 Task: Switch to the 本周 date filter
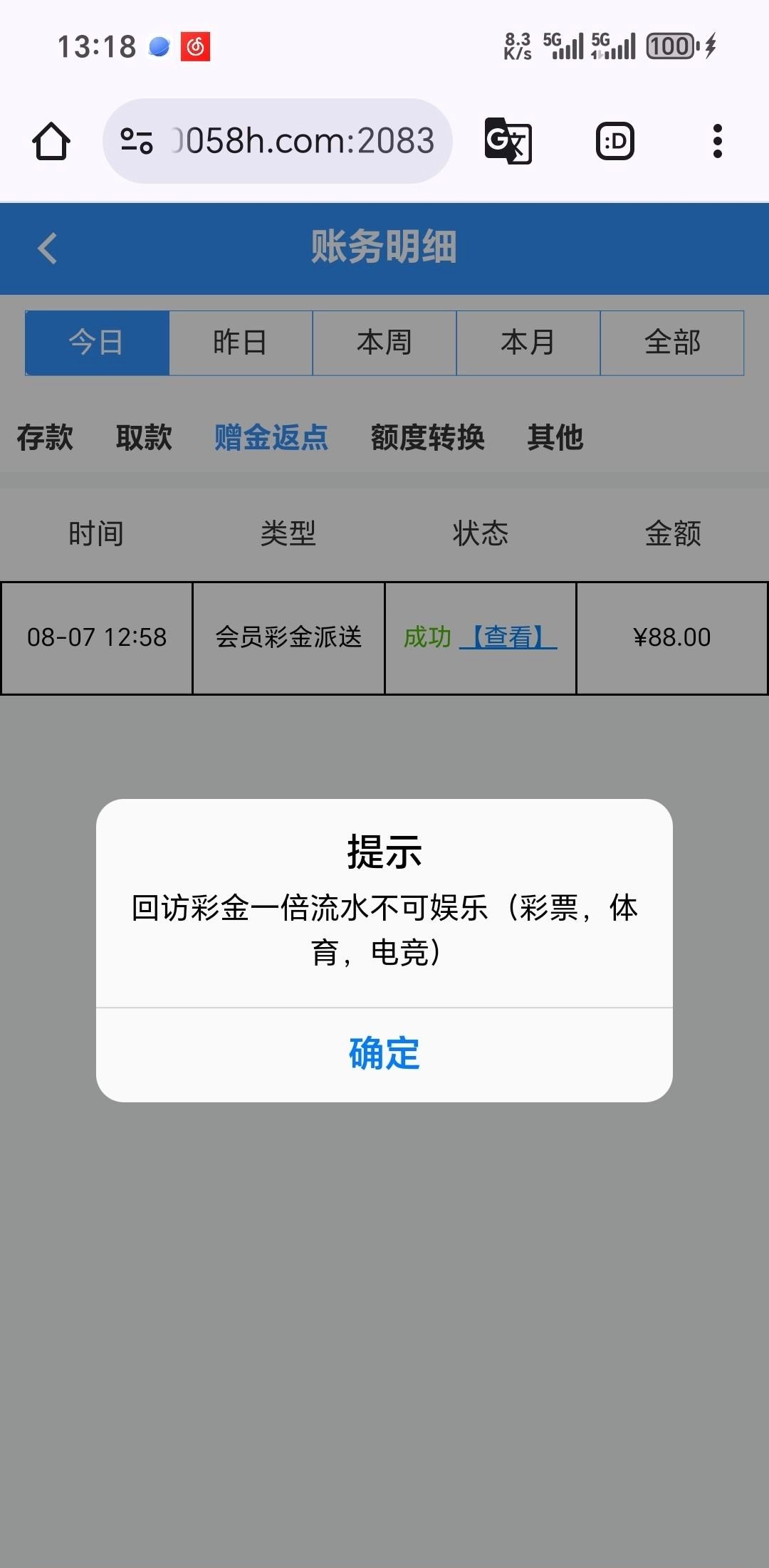point(384,343)
